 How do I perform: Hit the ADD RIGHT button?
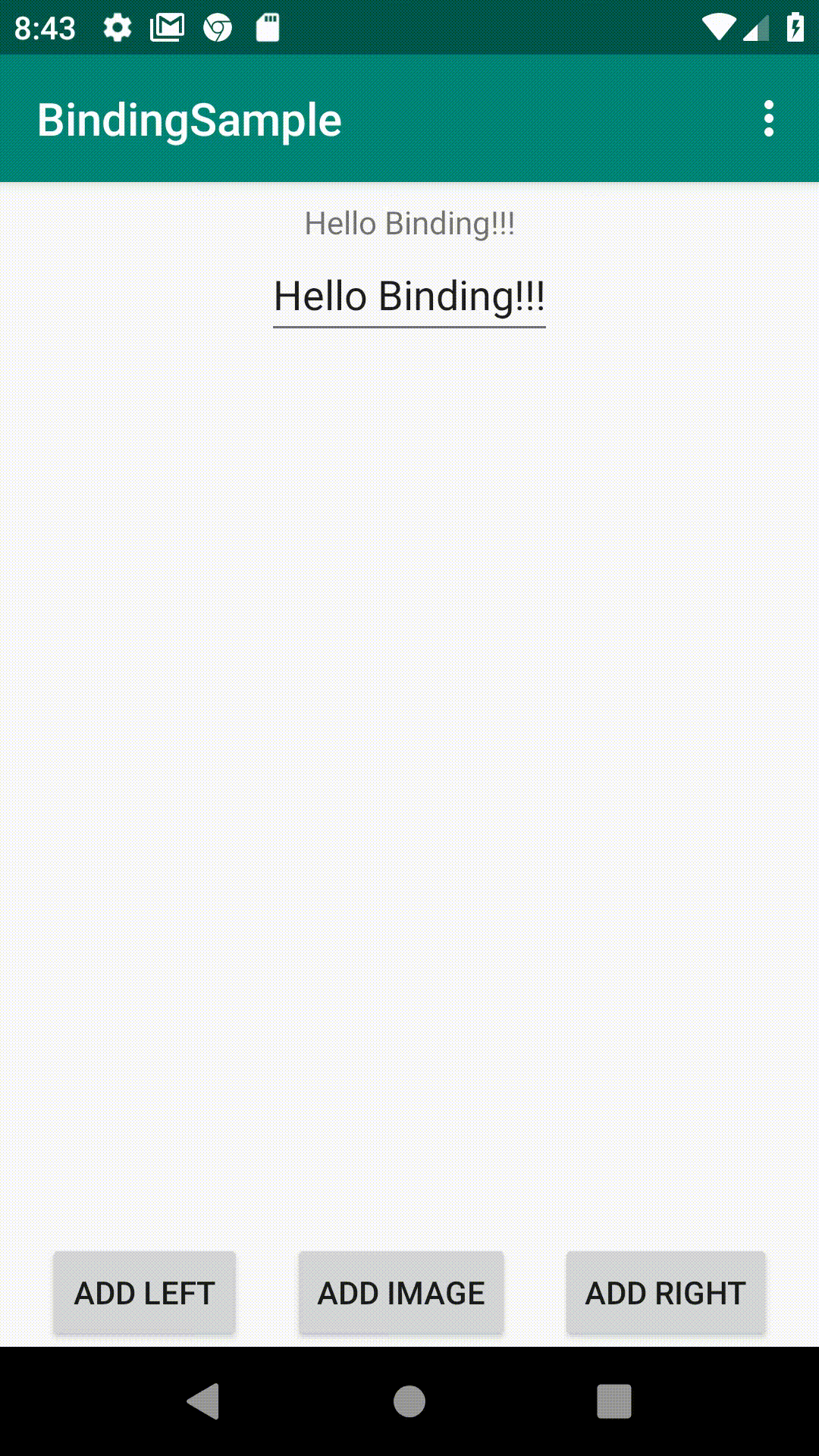pyautogui.click(x=666, y=1293)
